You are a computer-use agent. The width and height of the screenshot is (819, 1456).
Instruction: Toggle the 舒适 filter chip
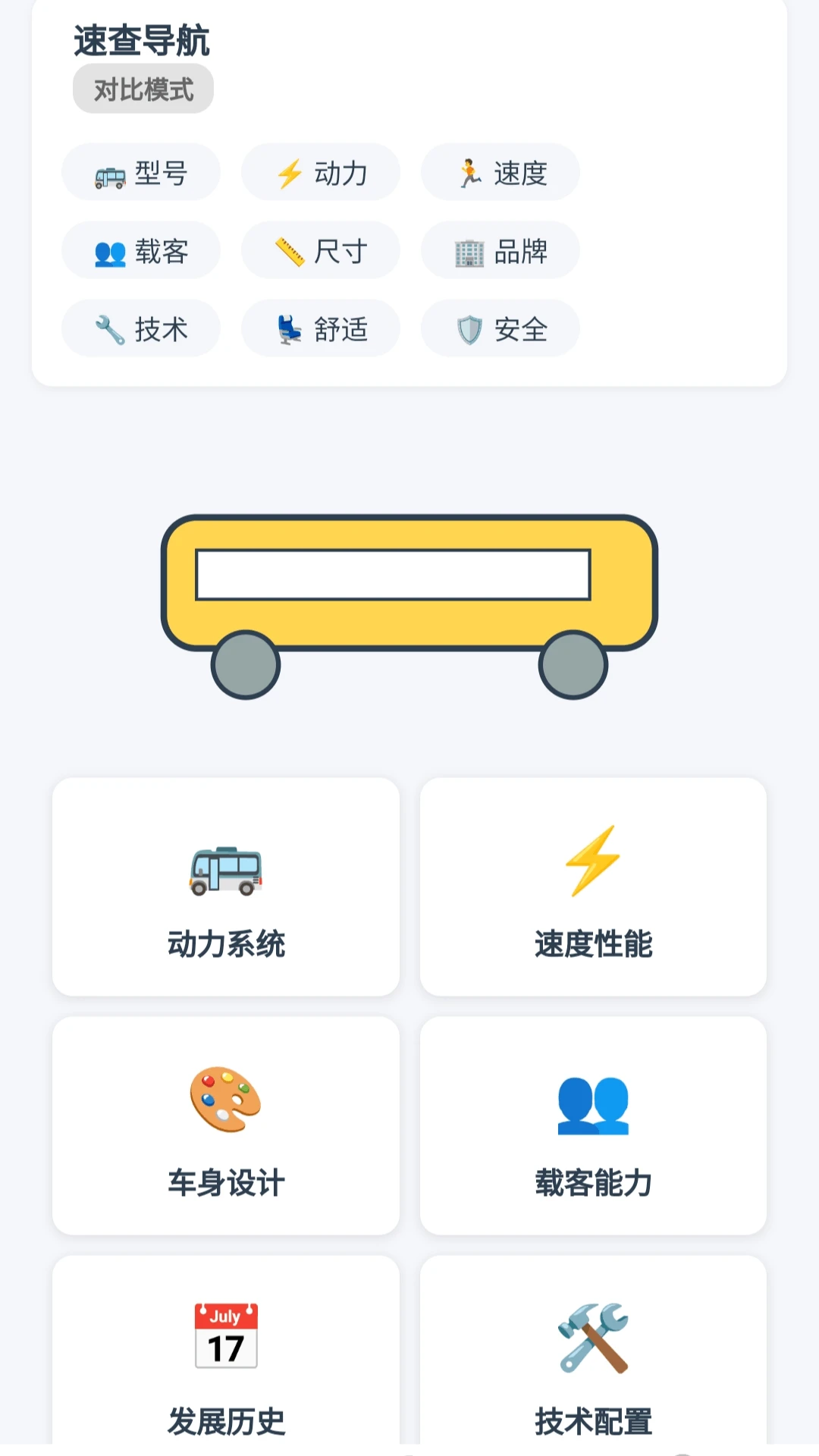point(320,328)
